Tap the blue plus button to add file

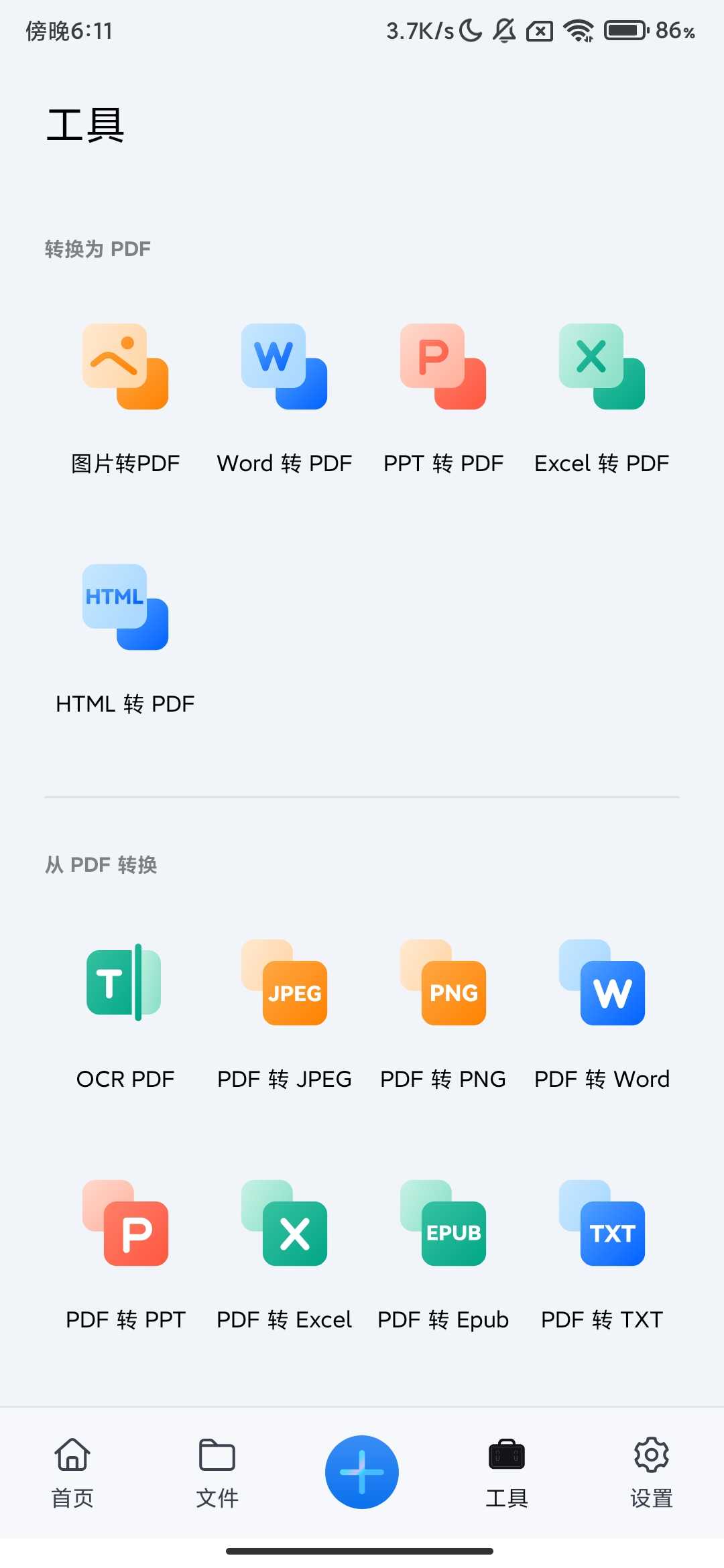(361, 1471)
